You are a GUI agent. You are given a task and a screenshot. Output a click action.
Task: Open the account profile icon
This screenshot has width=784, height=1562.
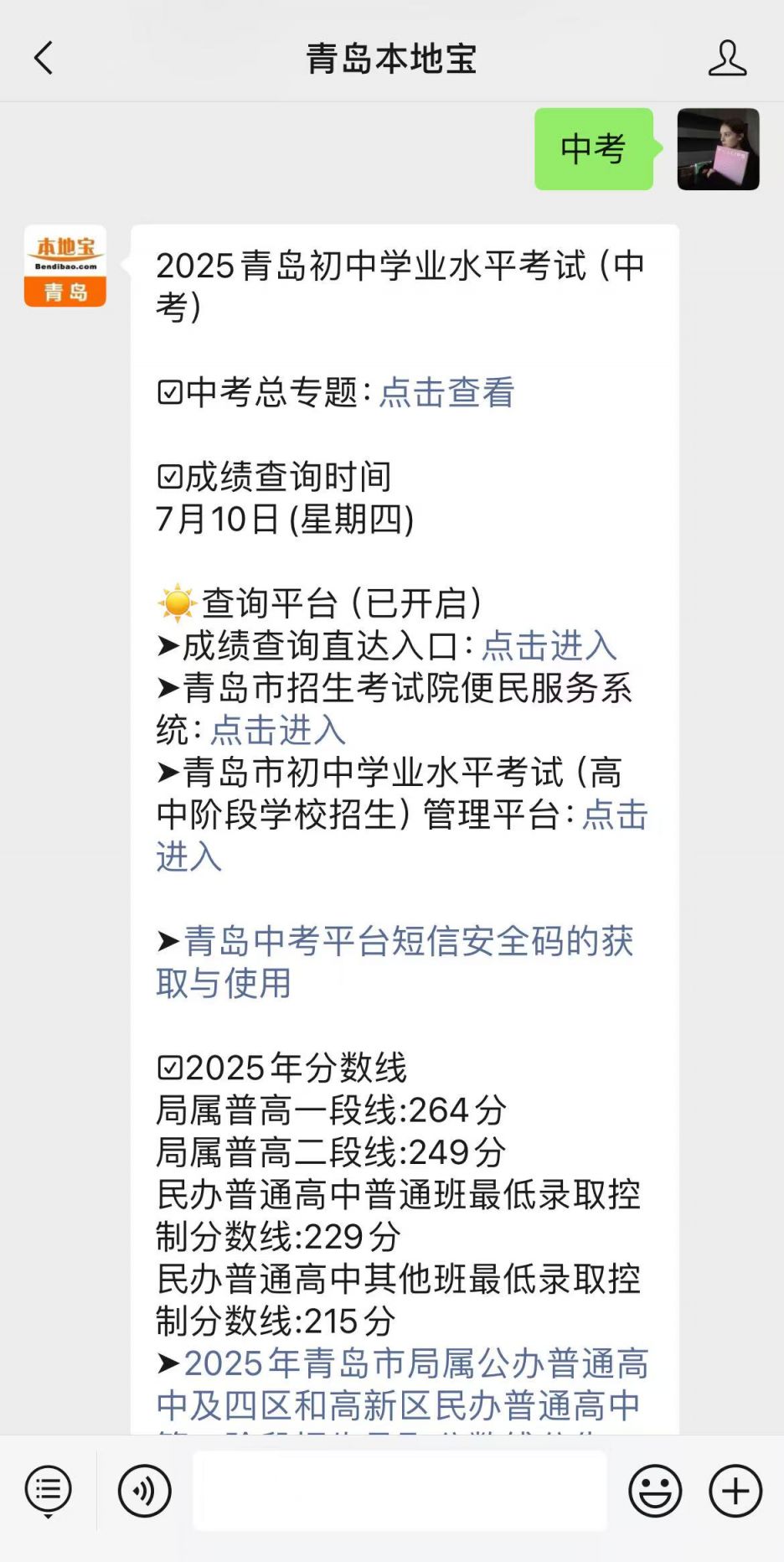pyautogui.click(x=726, y=59)
